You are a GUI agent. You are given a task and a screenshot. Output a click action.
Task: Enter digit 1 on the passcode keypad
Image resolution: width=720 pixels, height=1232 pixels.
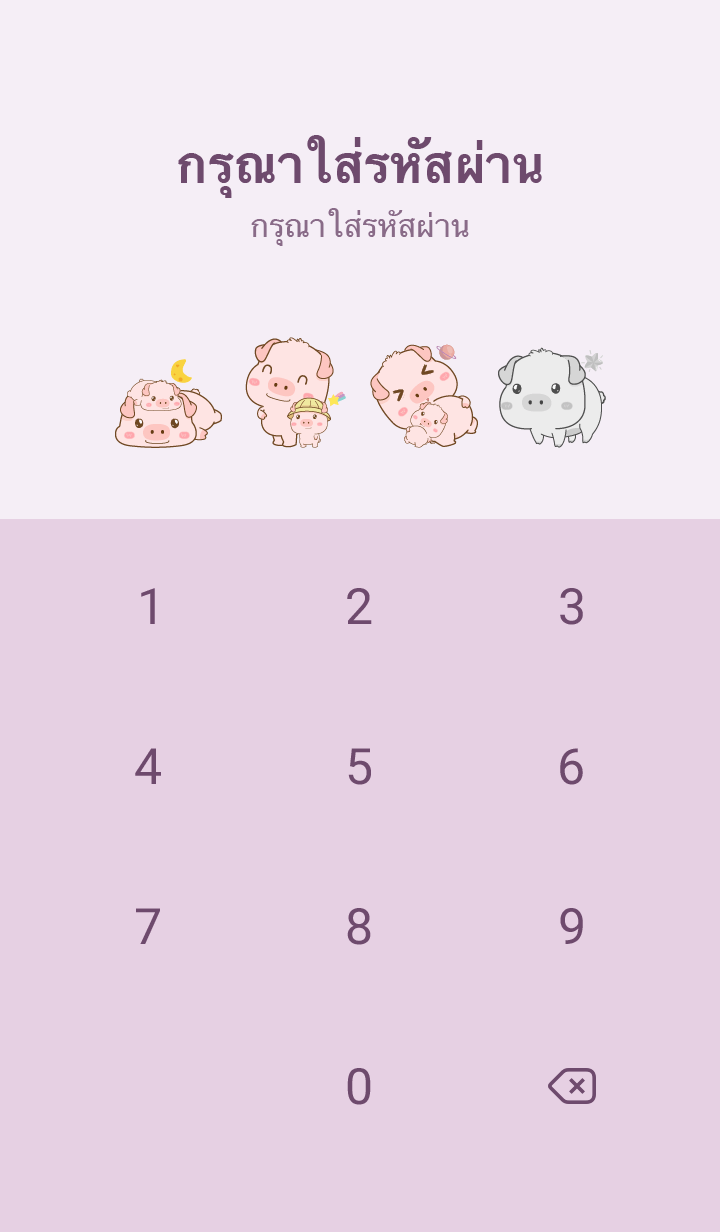(149, 607)
